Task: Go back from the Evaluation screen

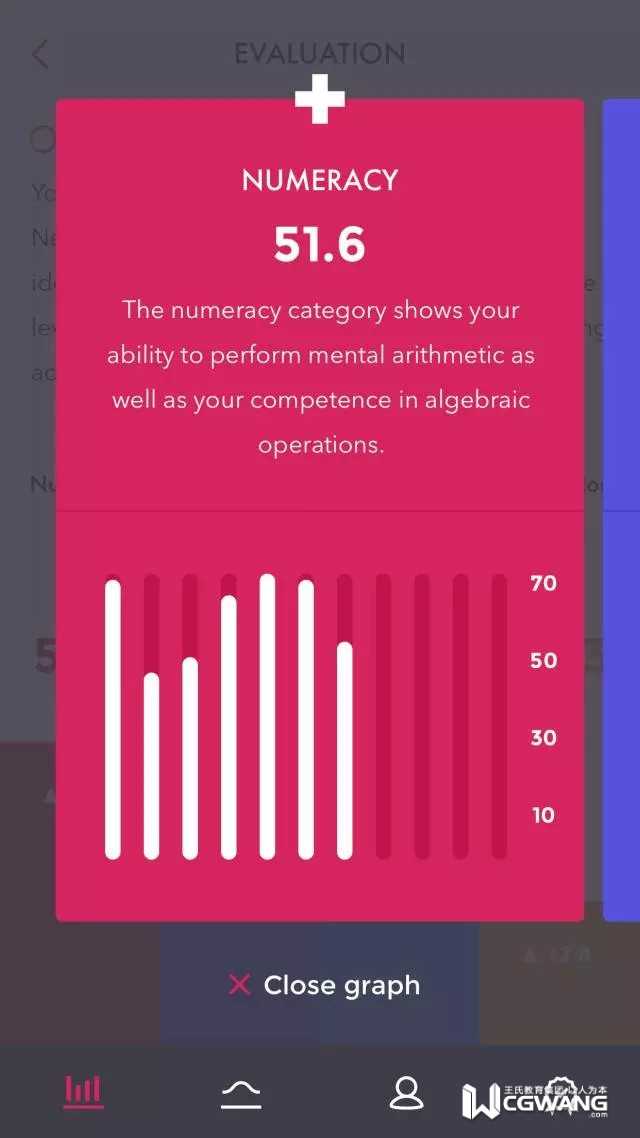Action: pyautogui.click(x=40, y=54)
